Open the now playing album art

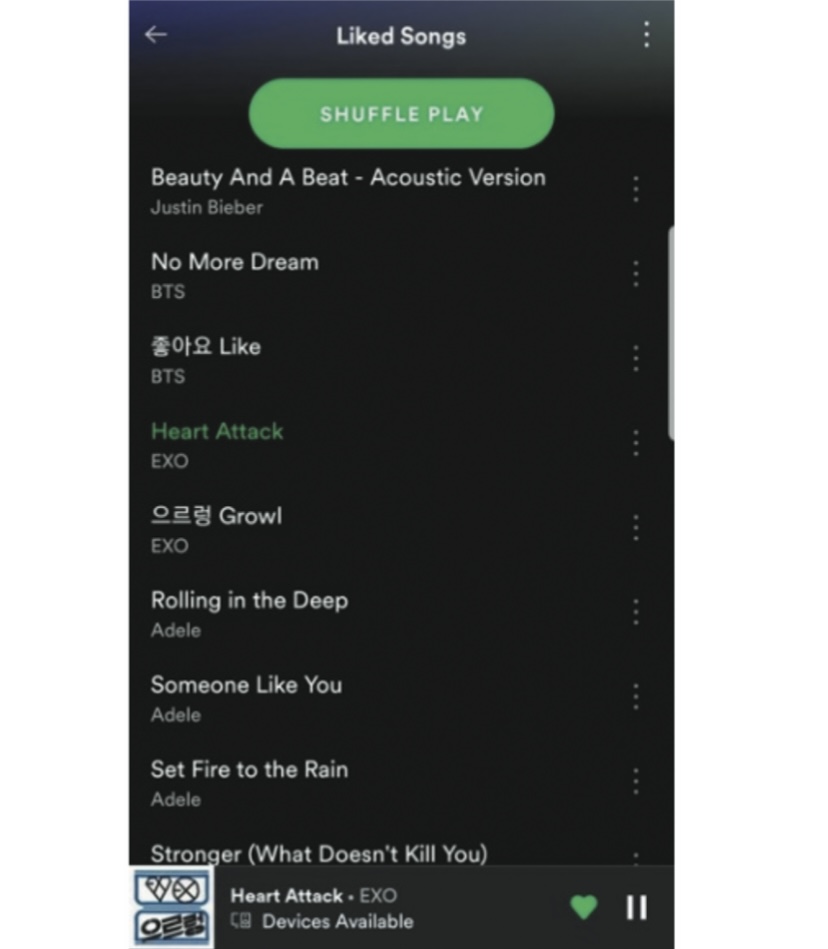pyautogui.click(x=173, y=907)
